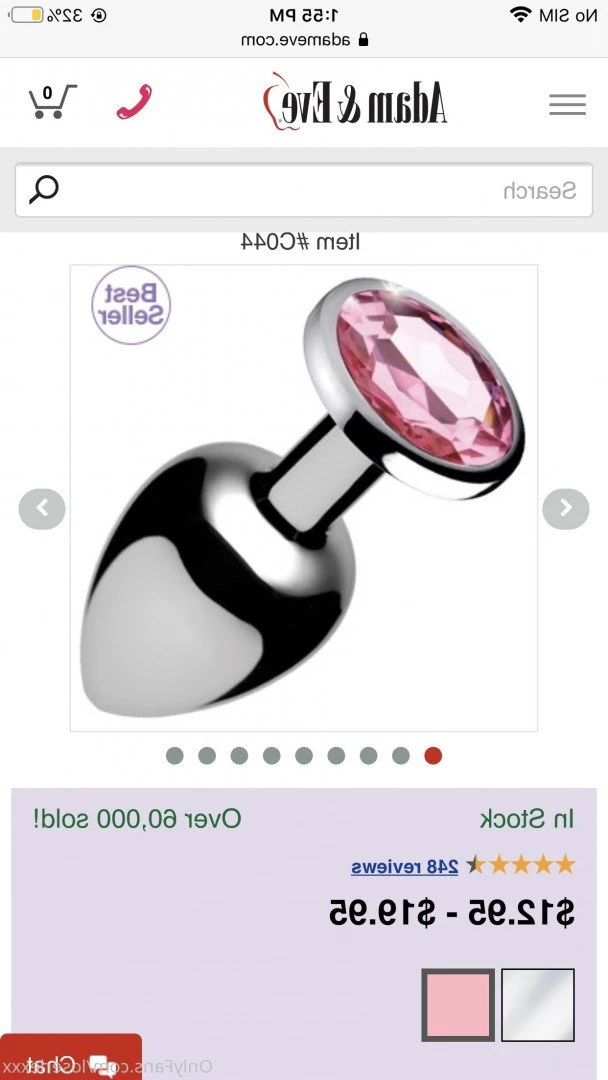This screenshot has width=608, height=1080.
Task: Tap the Adam & Eve logo to go home
Action: (355, 100)
